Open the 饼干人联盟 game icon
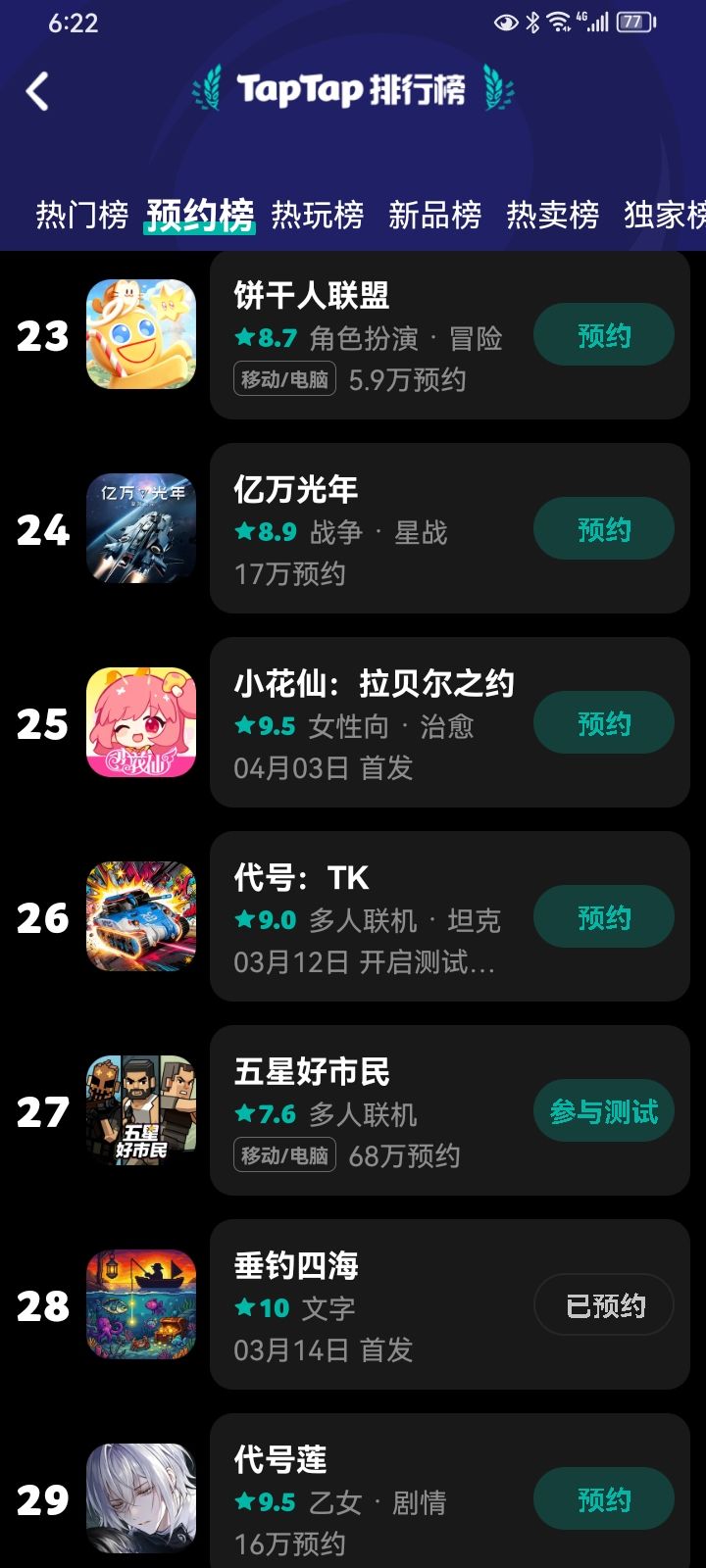Screen dimensions: 706x1568 click(x=141, y=333)
